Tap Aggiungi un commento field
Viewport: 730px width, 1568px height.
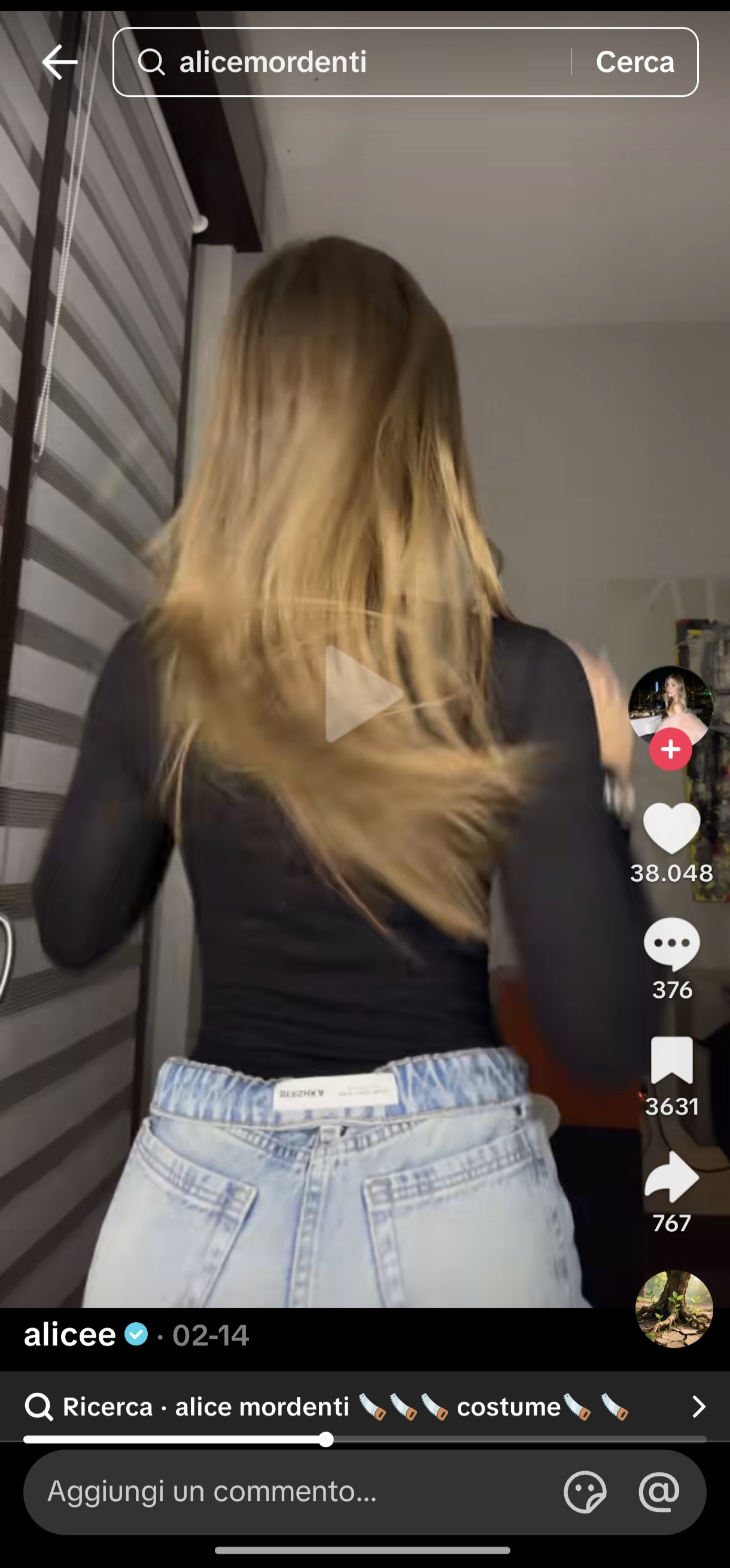292,1491
